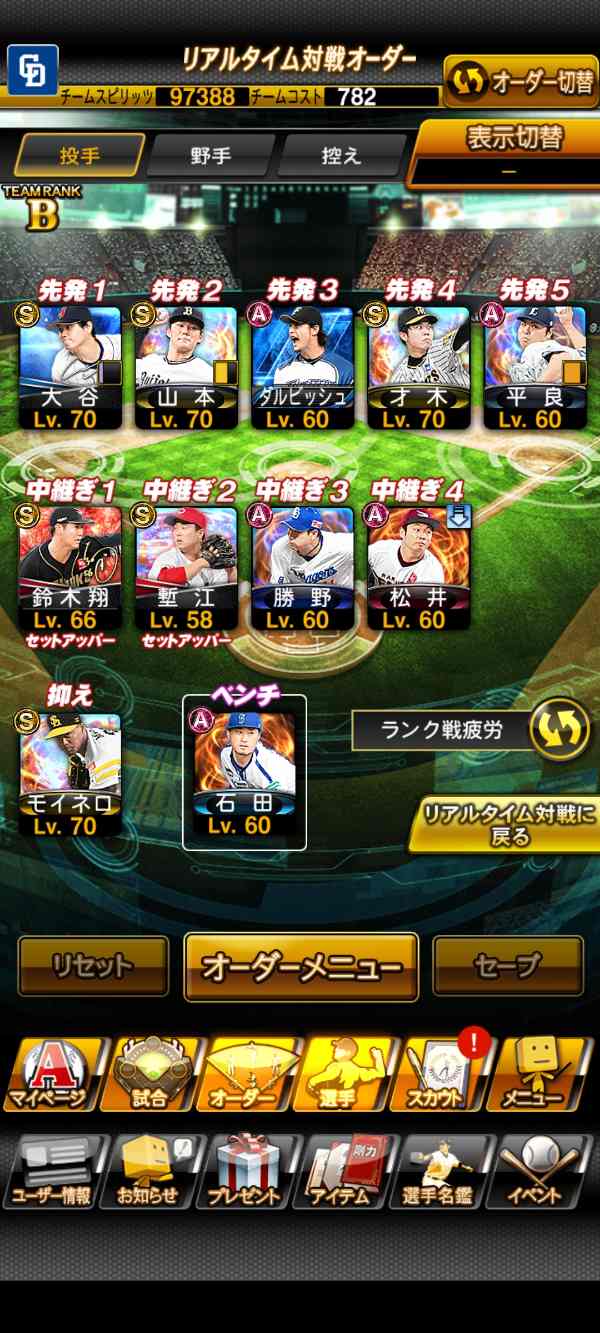Tap the リセット button
The image size is (600, 1333).
click(x=93, y=966)
